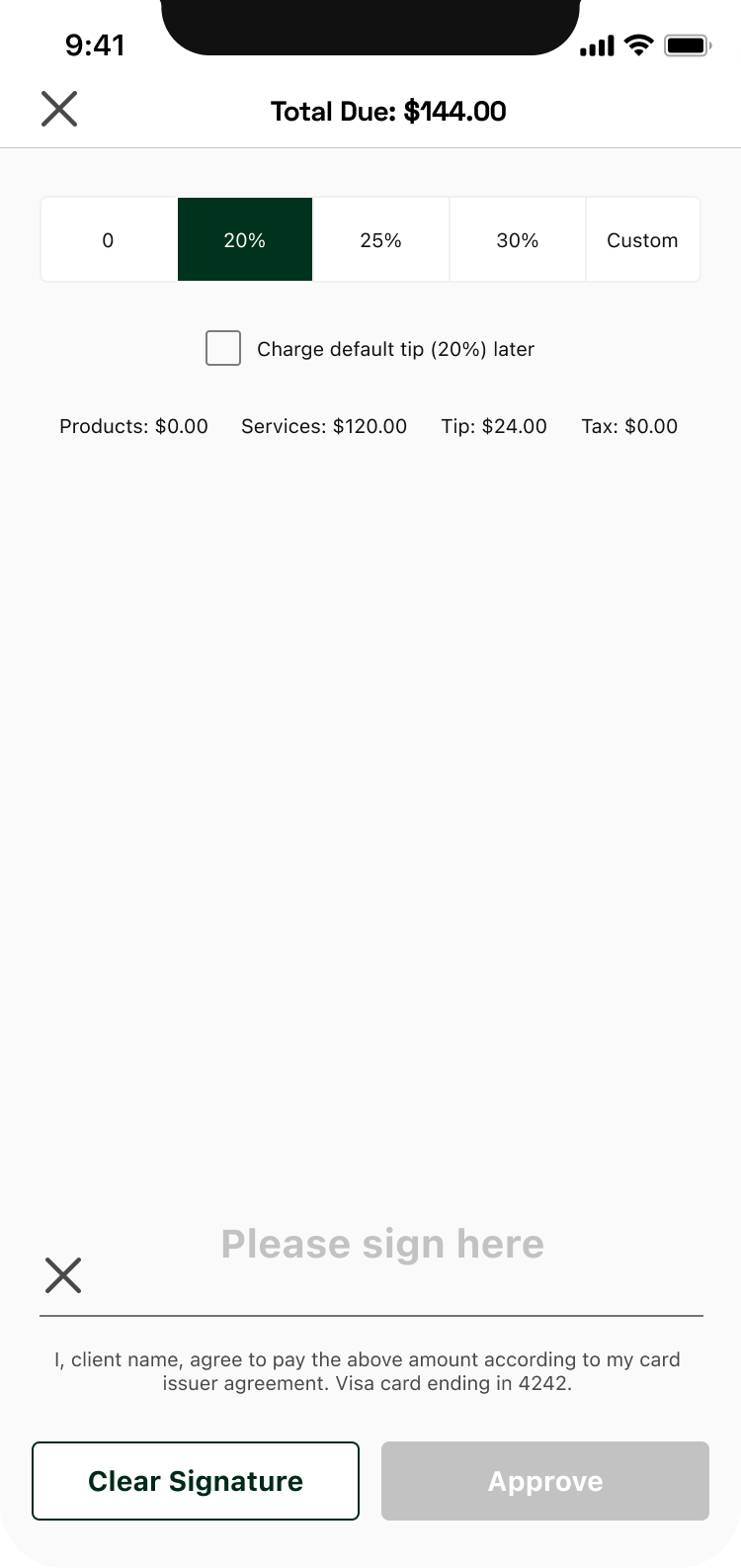Select the 25% tip option
Image resolution: width=741 pixels, height=1568 pixels.
(381, 240)
